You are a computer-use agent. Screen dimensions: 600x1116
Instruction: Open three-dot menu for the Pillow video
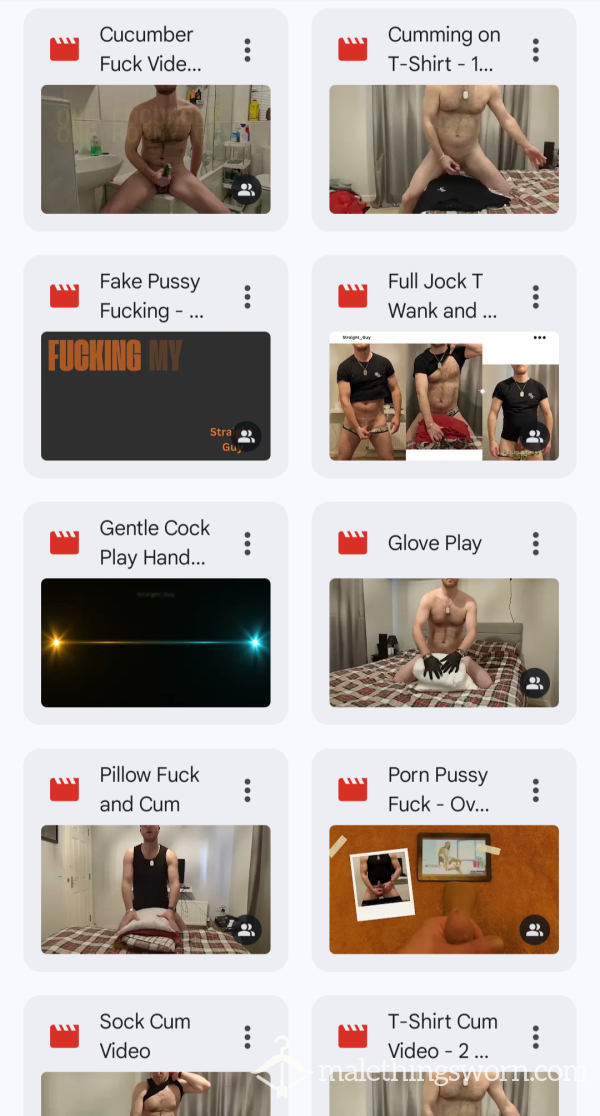(x=247, y=790)
